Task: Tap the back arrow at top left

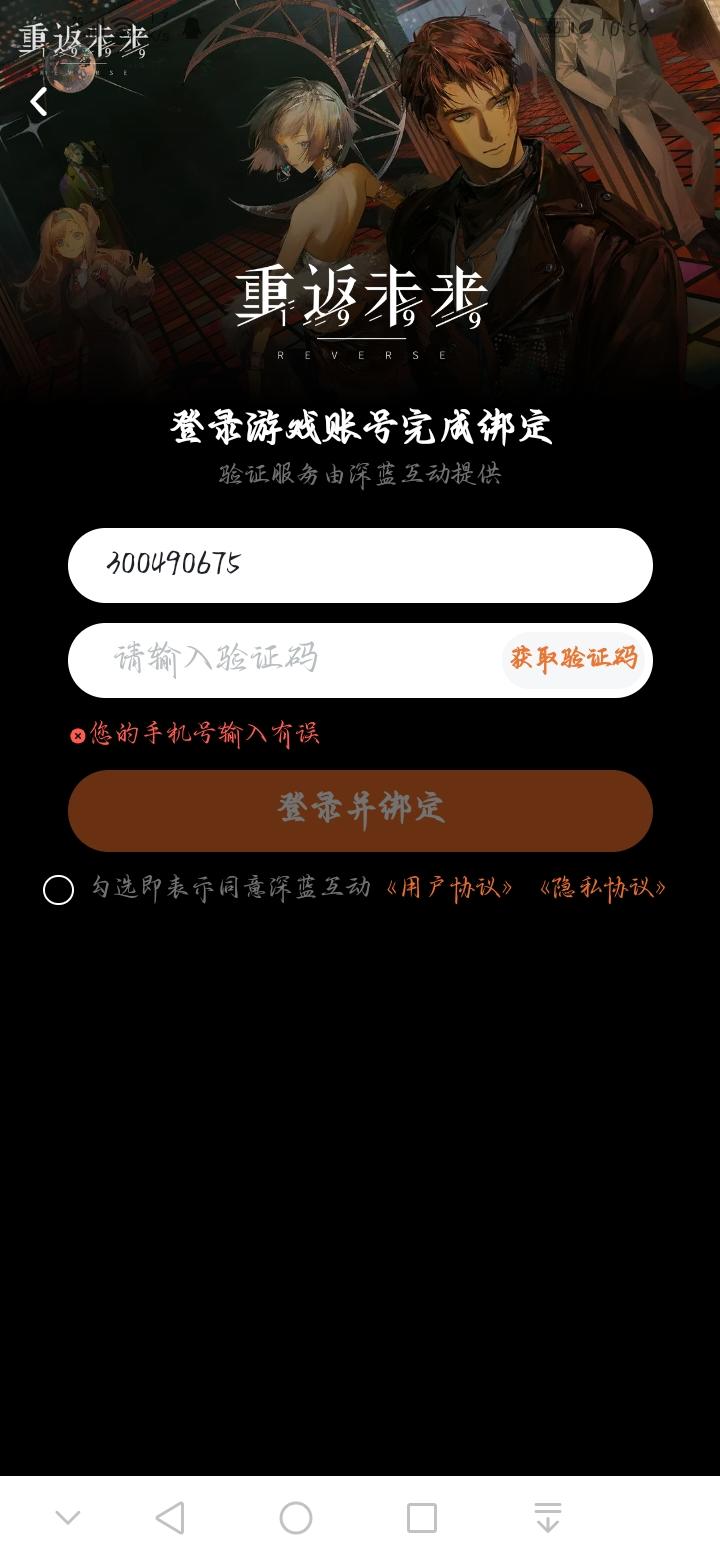Action: (40, 101)
